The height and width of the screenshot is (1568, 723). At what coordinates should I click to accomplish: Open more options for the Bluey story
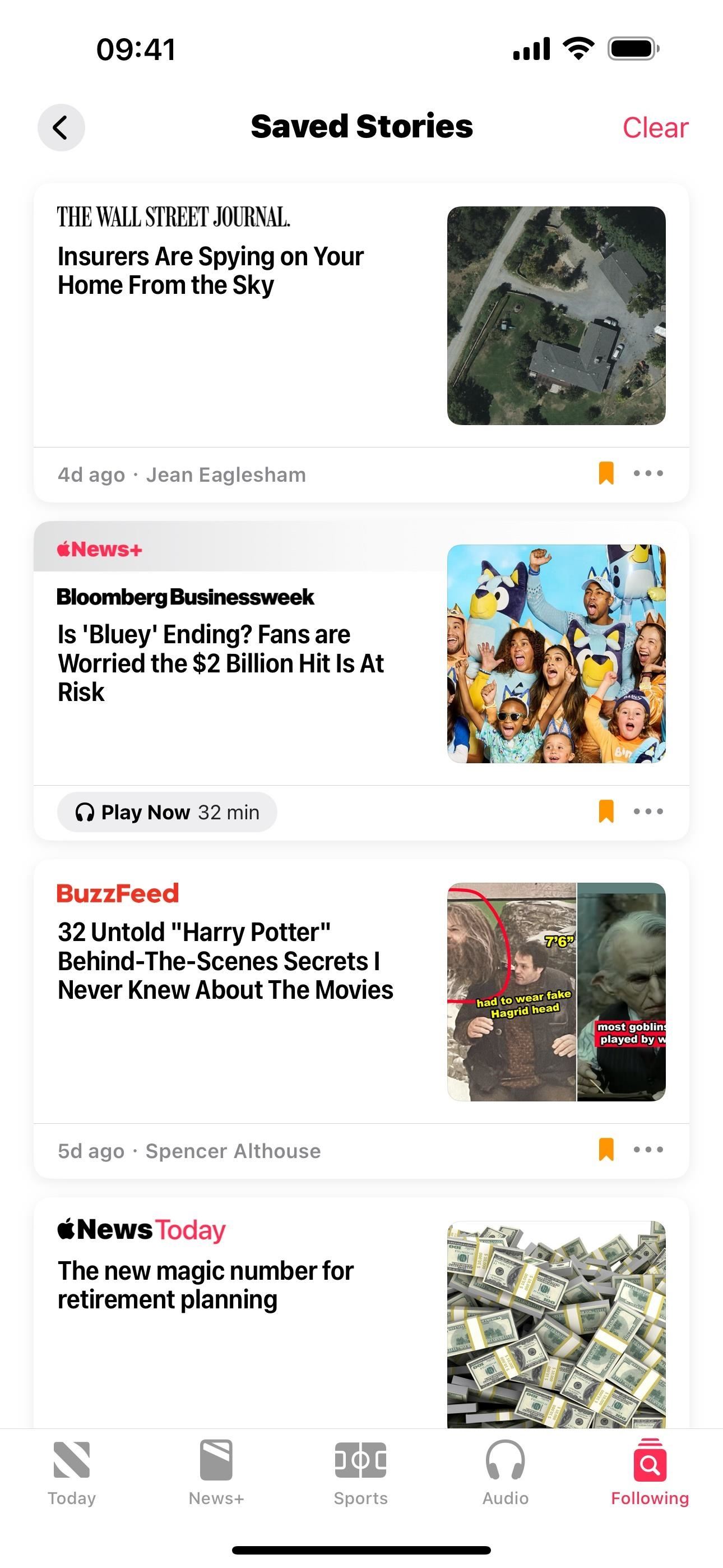tap(648, 811)
